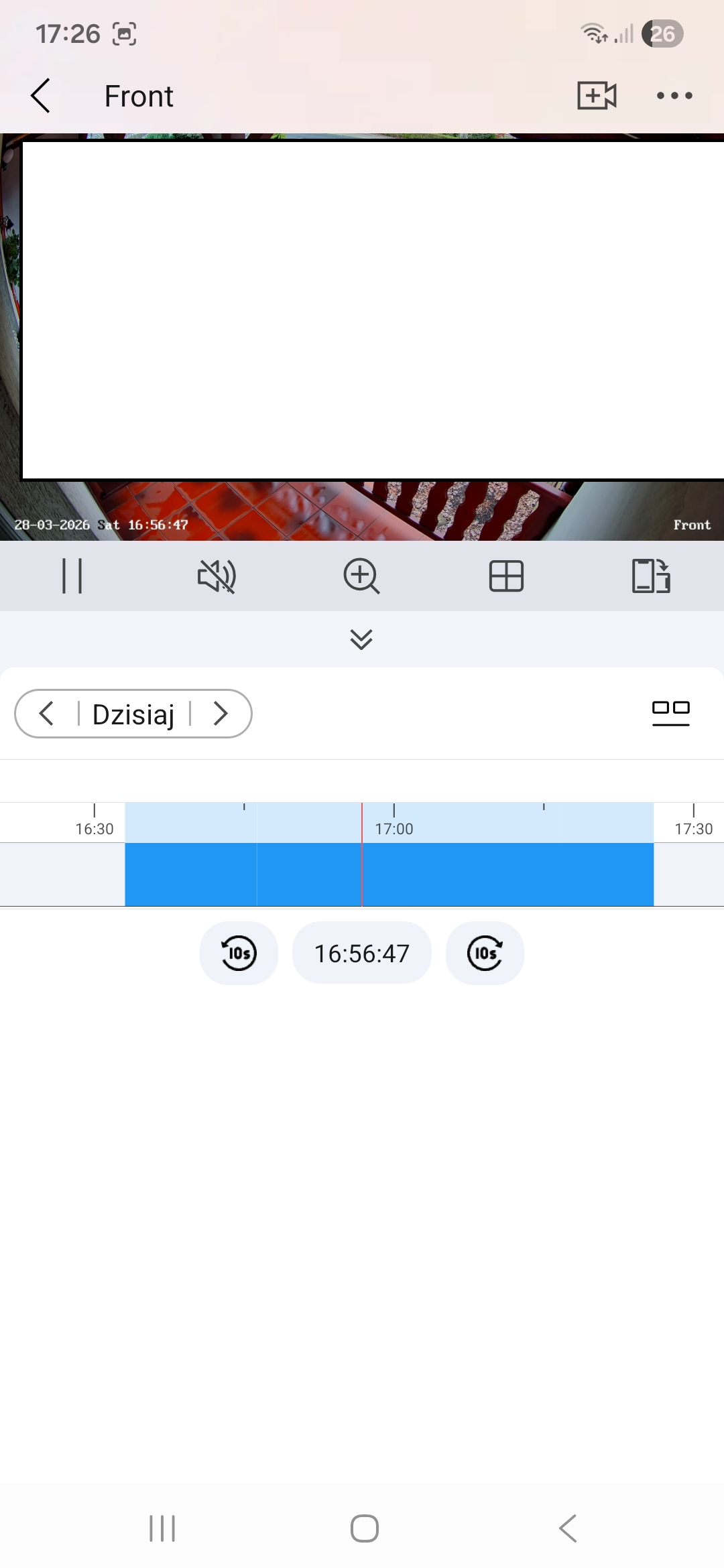Image resolution: width=724 pixels, height=1568 pixels.
Task: Skip forward 10 seconds
Action: click(485, 953)
